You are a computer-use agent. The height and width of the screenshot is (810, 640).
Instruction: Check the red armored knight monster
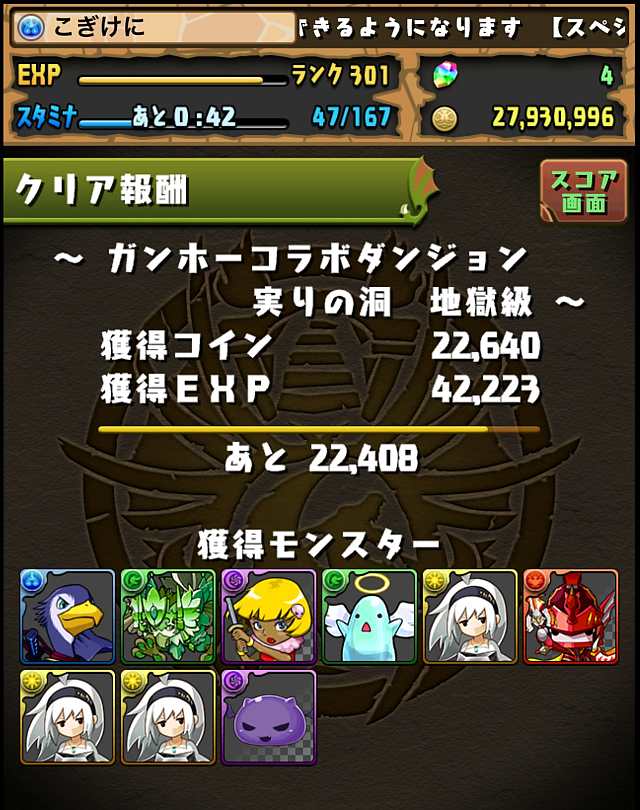pos(570,617)
